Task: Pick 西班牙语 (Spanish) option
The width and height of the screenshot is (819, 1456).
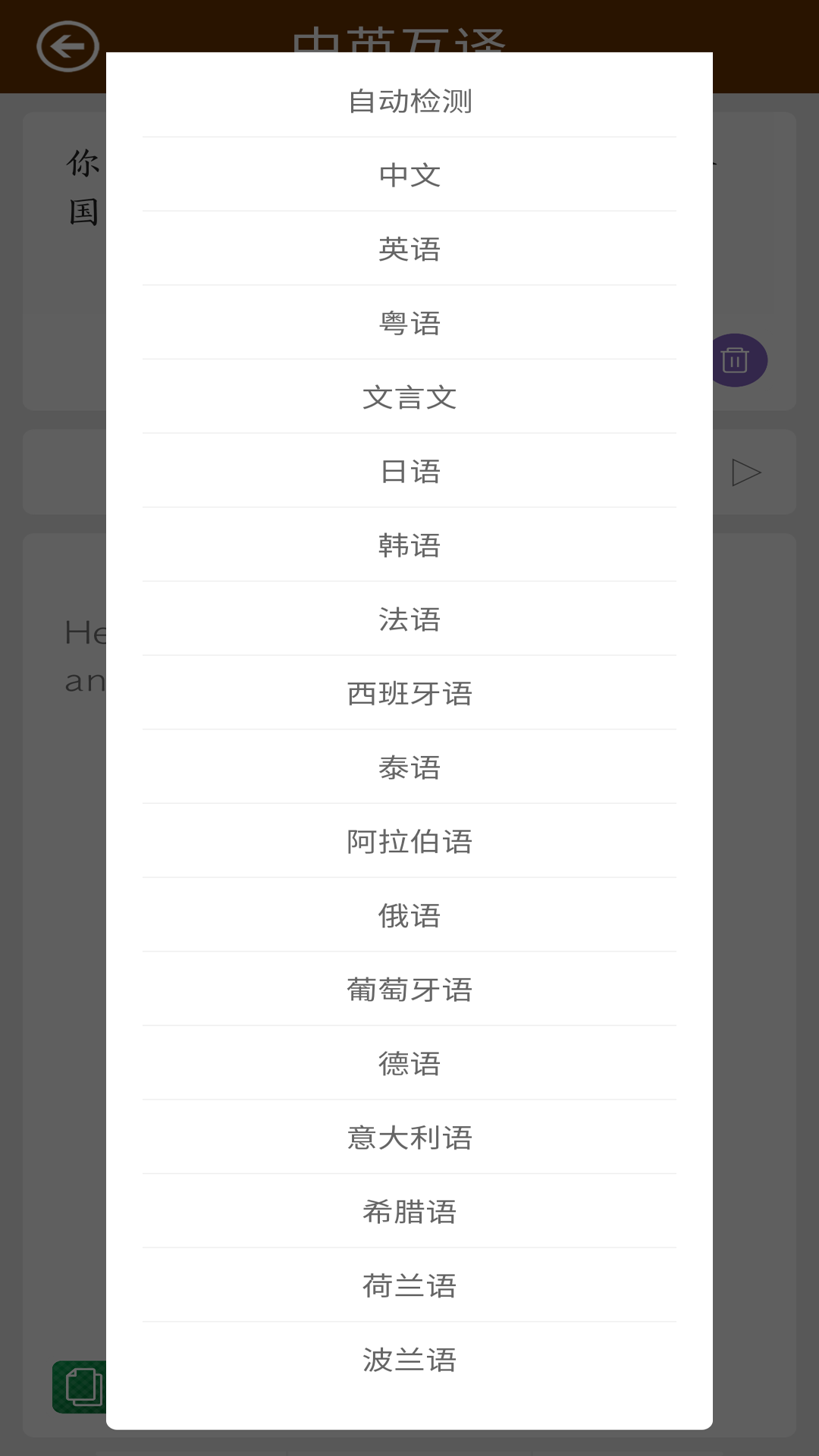Action: pyautogui.click(x=409, y=692)
